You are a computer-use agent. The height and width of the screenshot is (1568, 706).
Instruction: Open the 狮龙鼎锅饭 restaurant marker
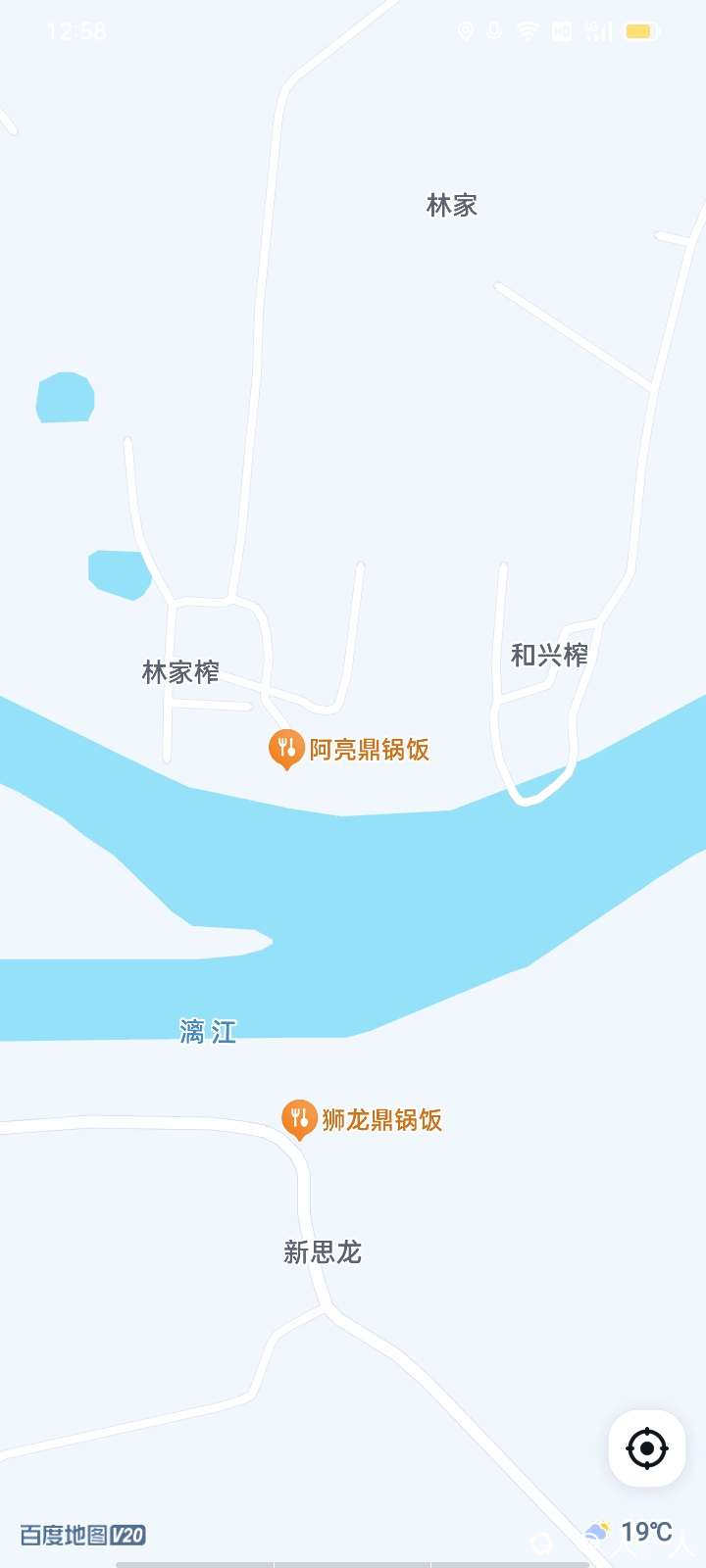coord(299,1118)
